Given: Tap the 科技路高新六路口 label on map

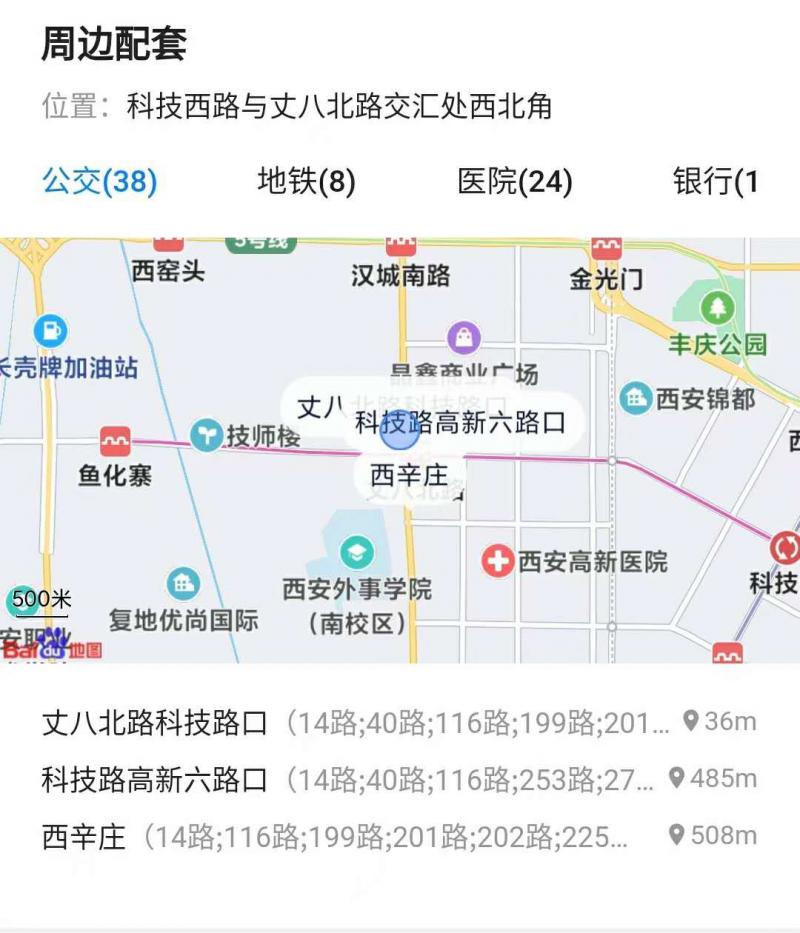Looking at the screenshot, I should pyautogui.click(x=461, y=422).
